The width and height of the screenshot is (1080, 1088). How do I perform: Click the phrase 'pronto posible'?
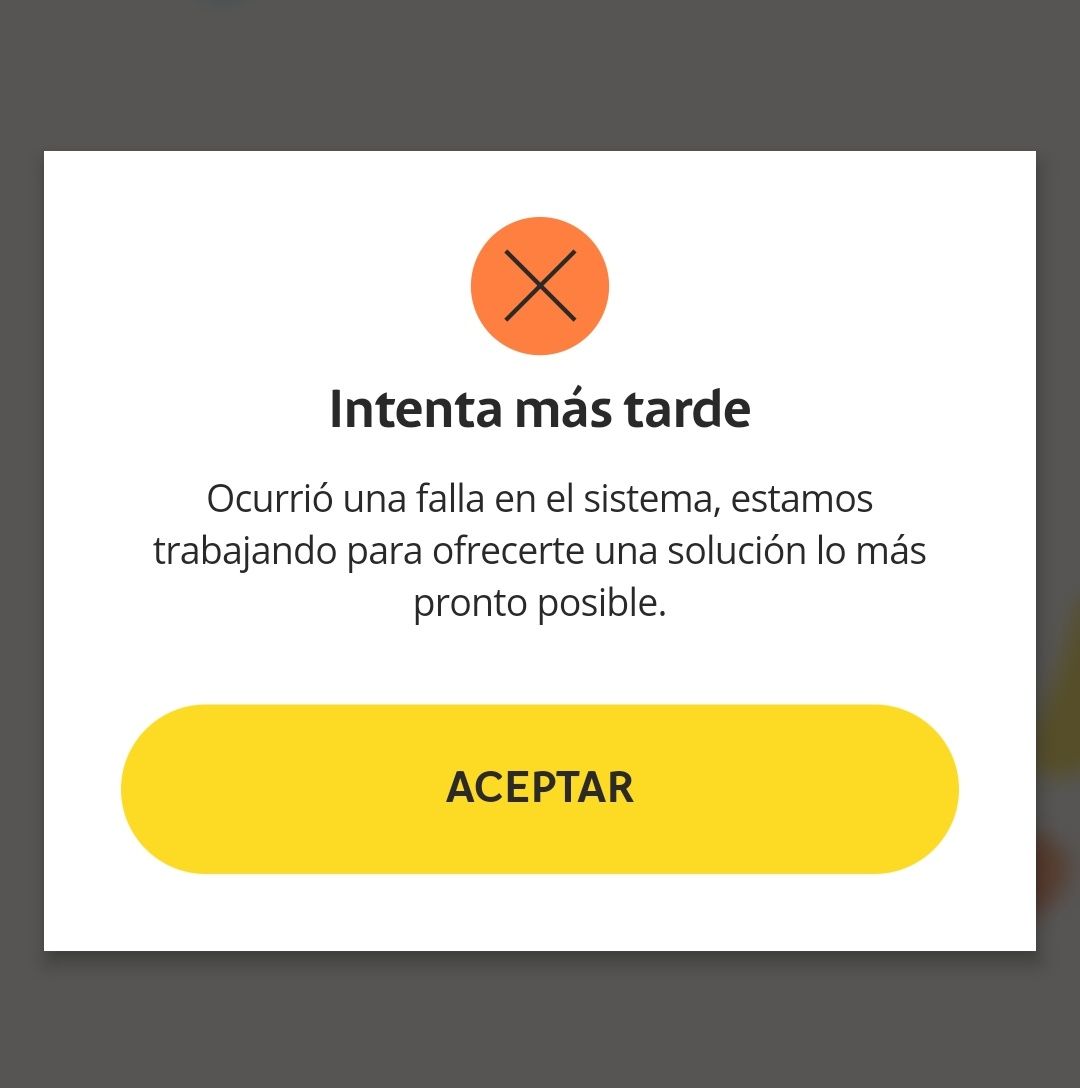[x=540, y=602]
